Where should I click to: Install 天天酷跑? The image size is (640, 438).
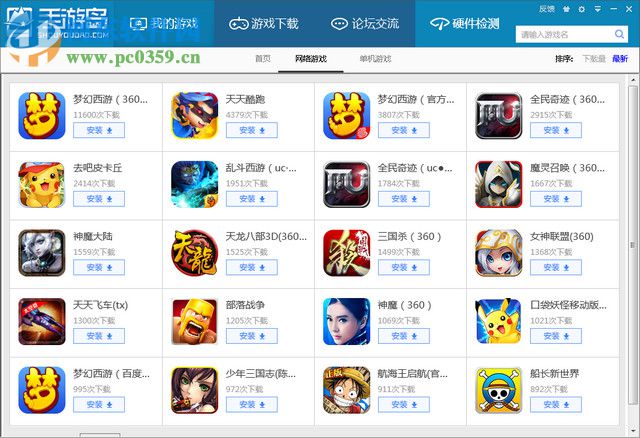(250, 130)
